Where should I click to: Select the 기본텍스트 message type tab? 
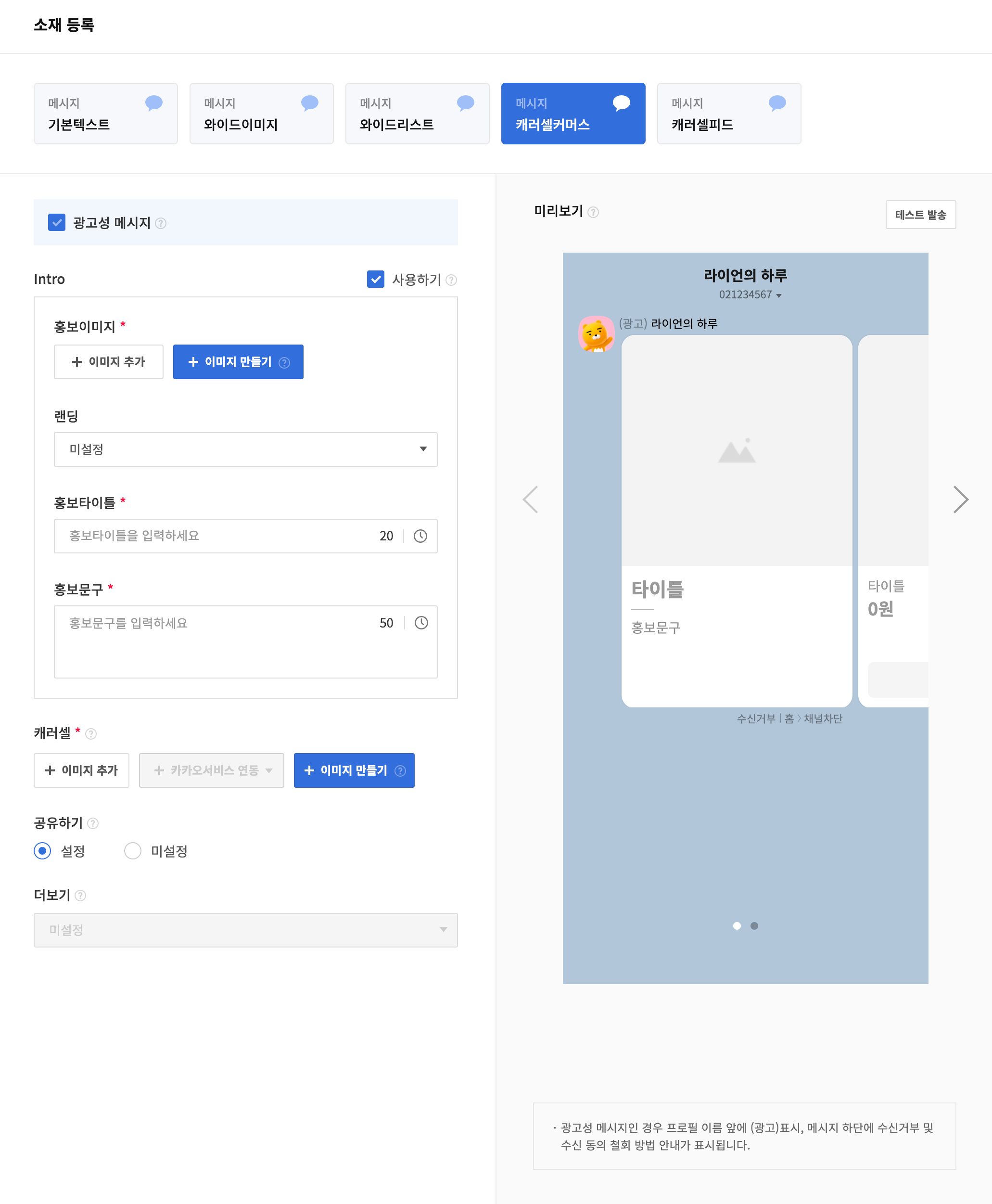pyautogui.click(x=105, y=113)
